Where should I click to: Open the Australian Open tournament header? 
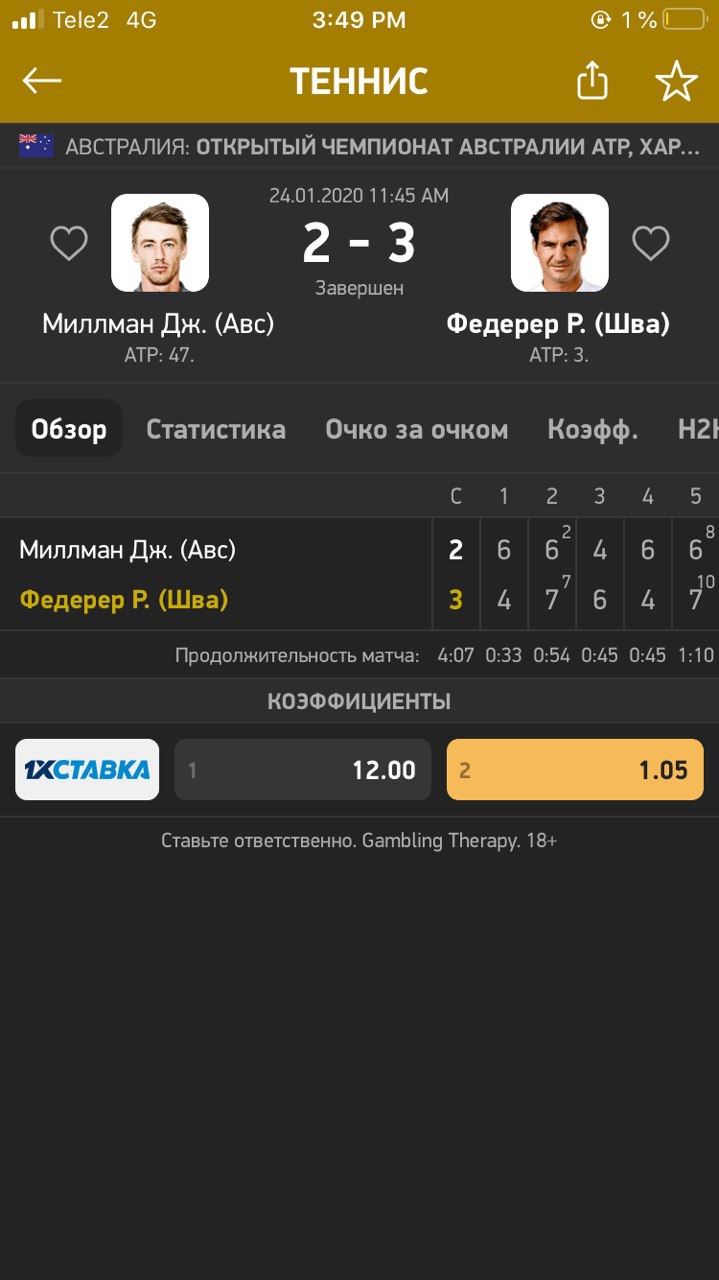point(360,147)
